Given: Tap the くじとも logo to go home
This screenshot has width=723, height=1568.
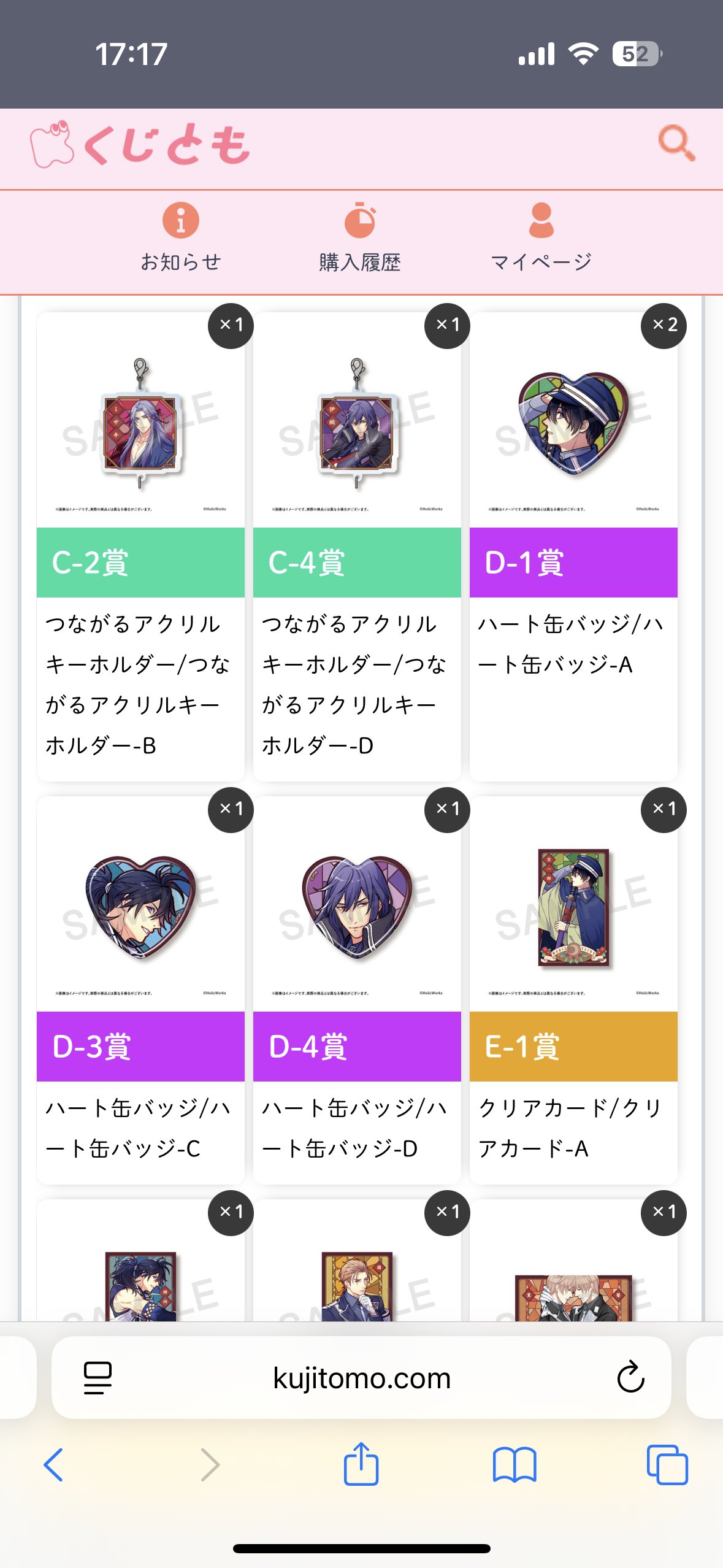Looking at the screenshot, I should click(140, 145).
